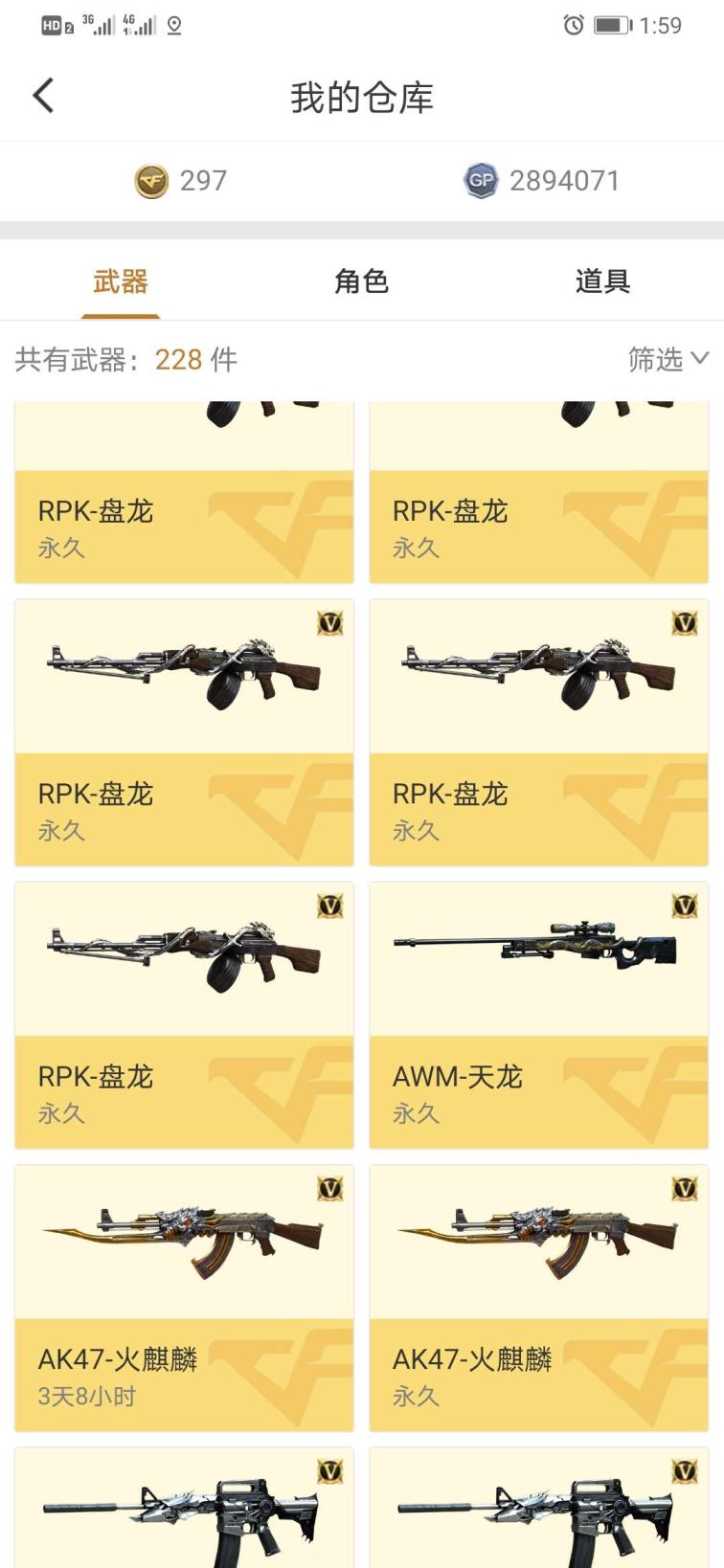
Task: Open AK47-火麒麟 card with 3天8小时
Action: tap(184, 1297)
